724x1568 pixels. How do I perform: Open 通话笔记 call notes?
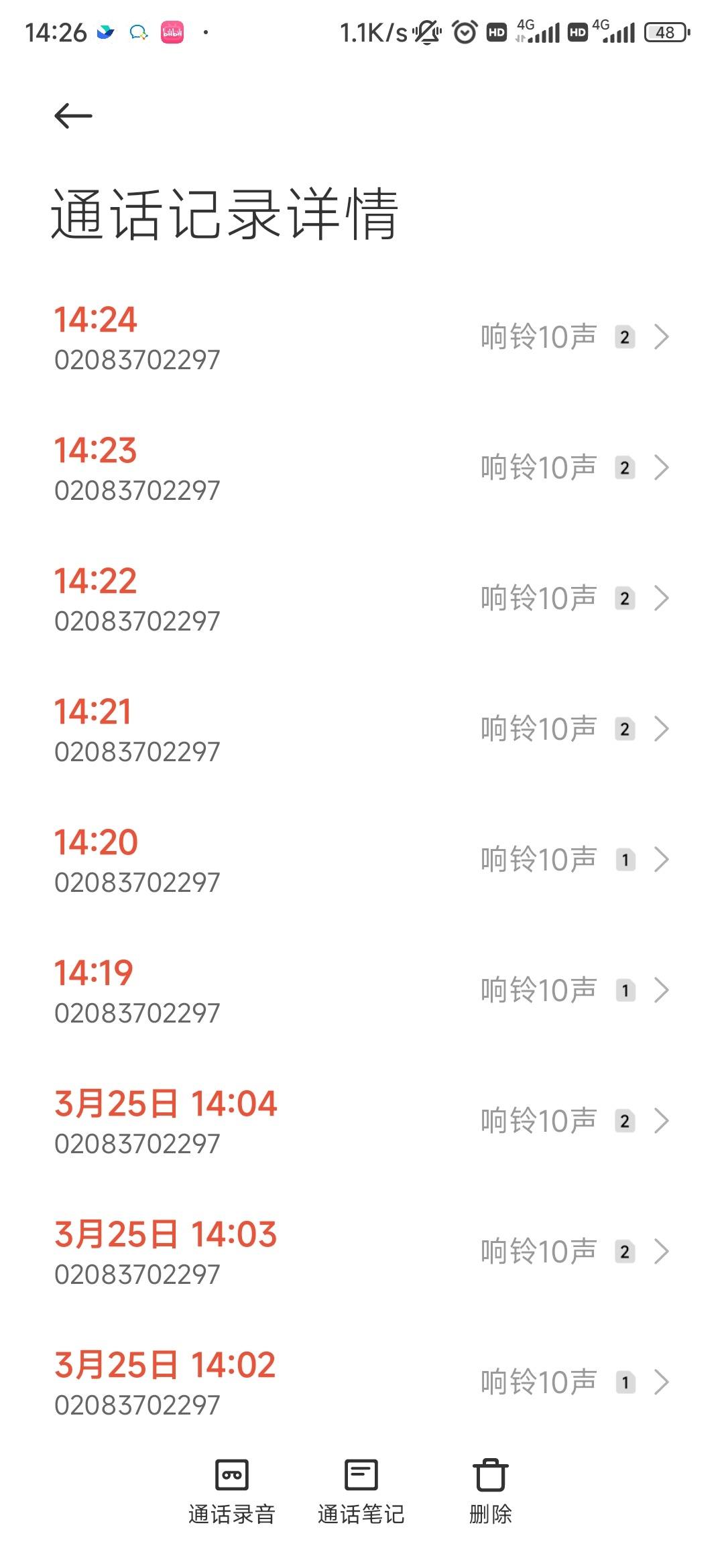pos(361,1491)
